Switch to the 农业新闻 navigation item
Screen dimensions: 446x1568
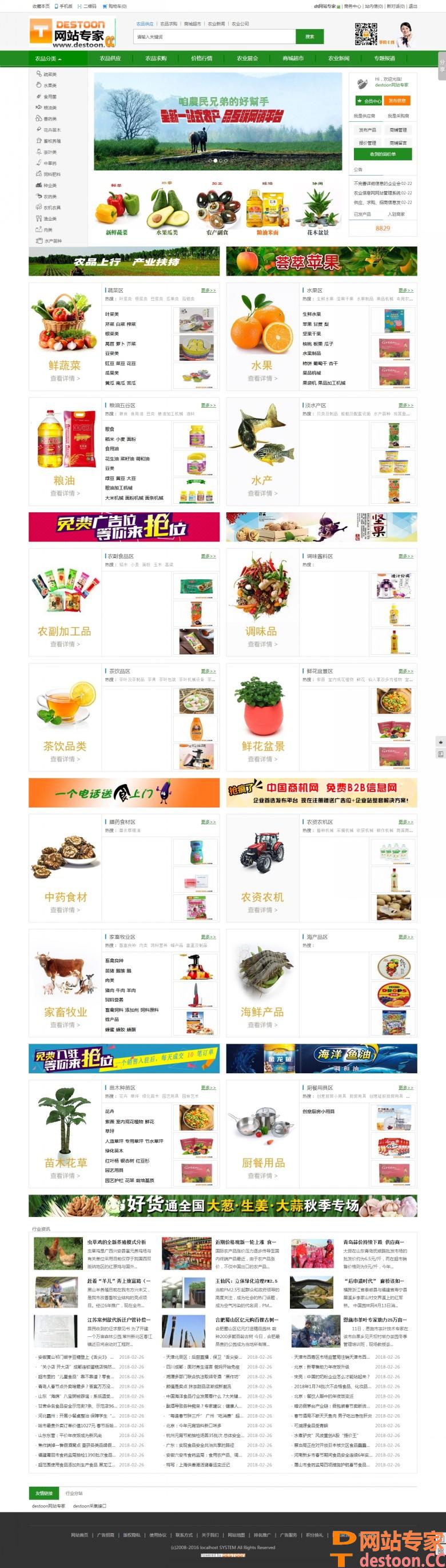[339, 58]
